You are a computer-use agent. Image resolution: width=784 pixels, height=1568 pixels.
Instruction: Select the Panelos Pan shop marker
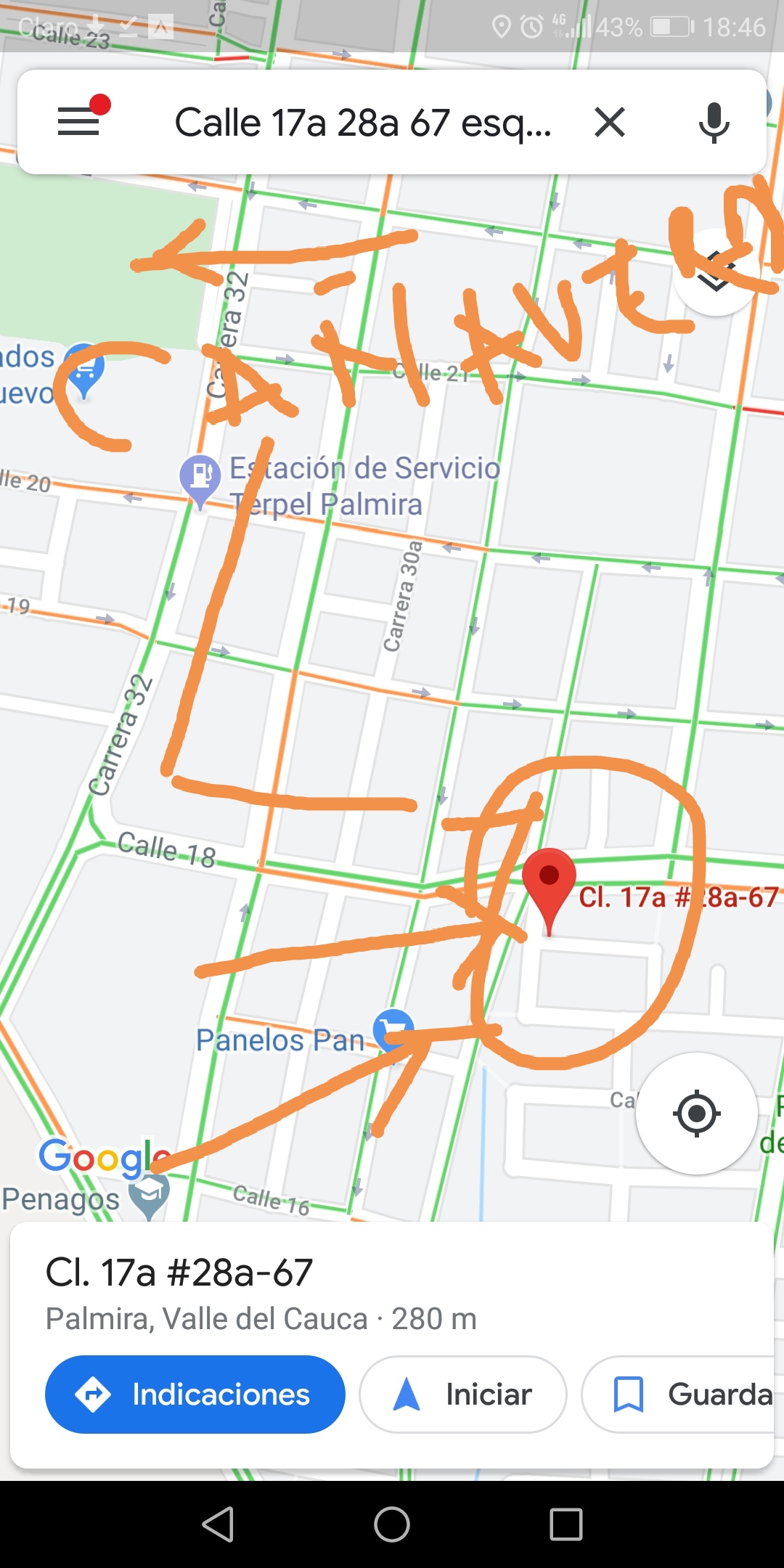[393, 1029]
